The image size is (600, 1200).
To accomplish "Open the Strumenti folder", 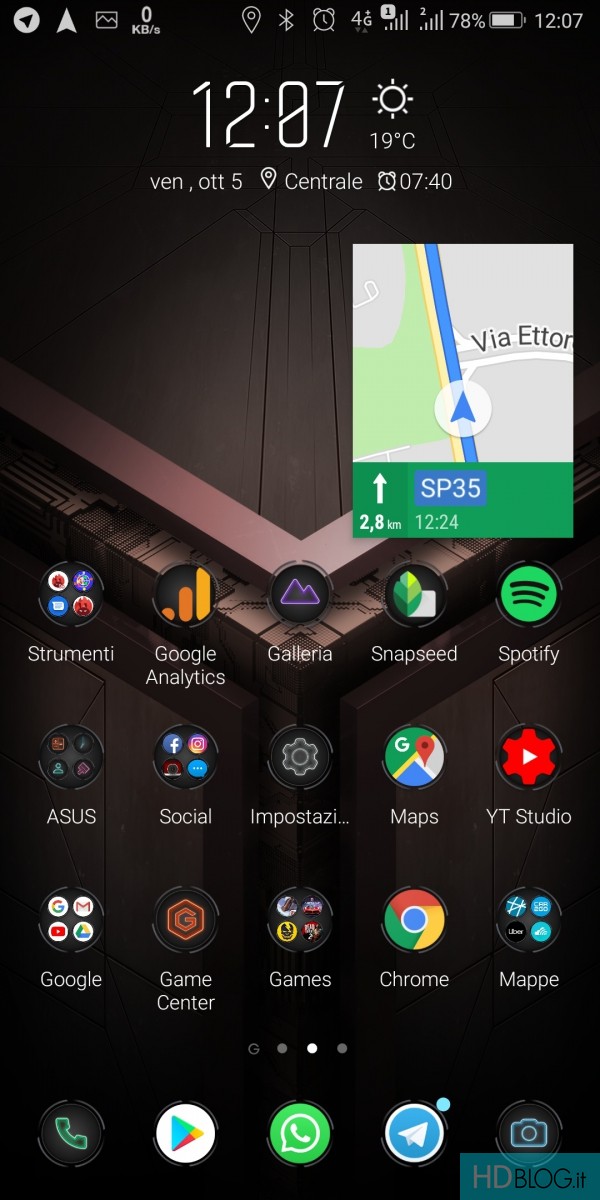I will coord(71,595).
